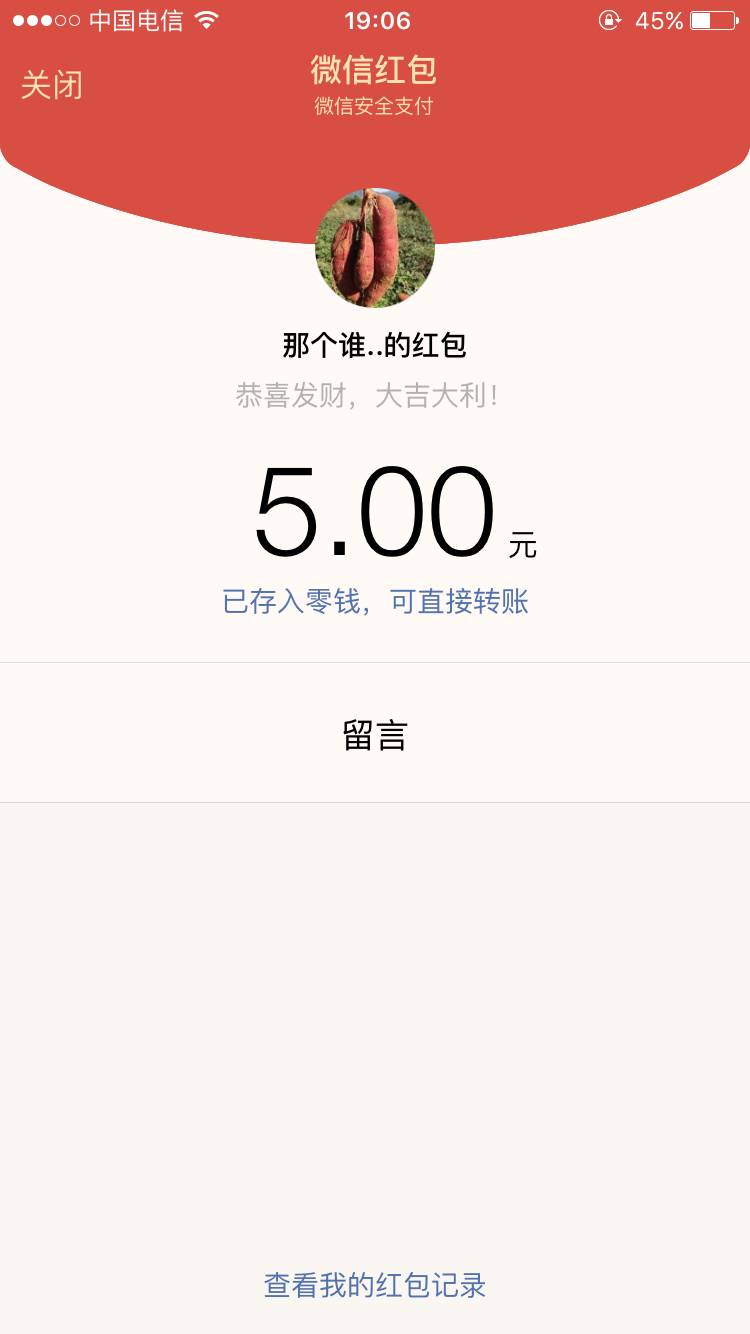Open 查看我的红包记录 link
This screenshot has width=750, height=1334.
pyautogui.click(x=375, y=1285)
